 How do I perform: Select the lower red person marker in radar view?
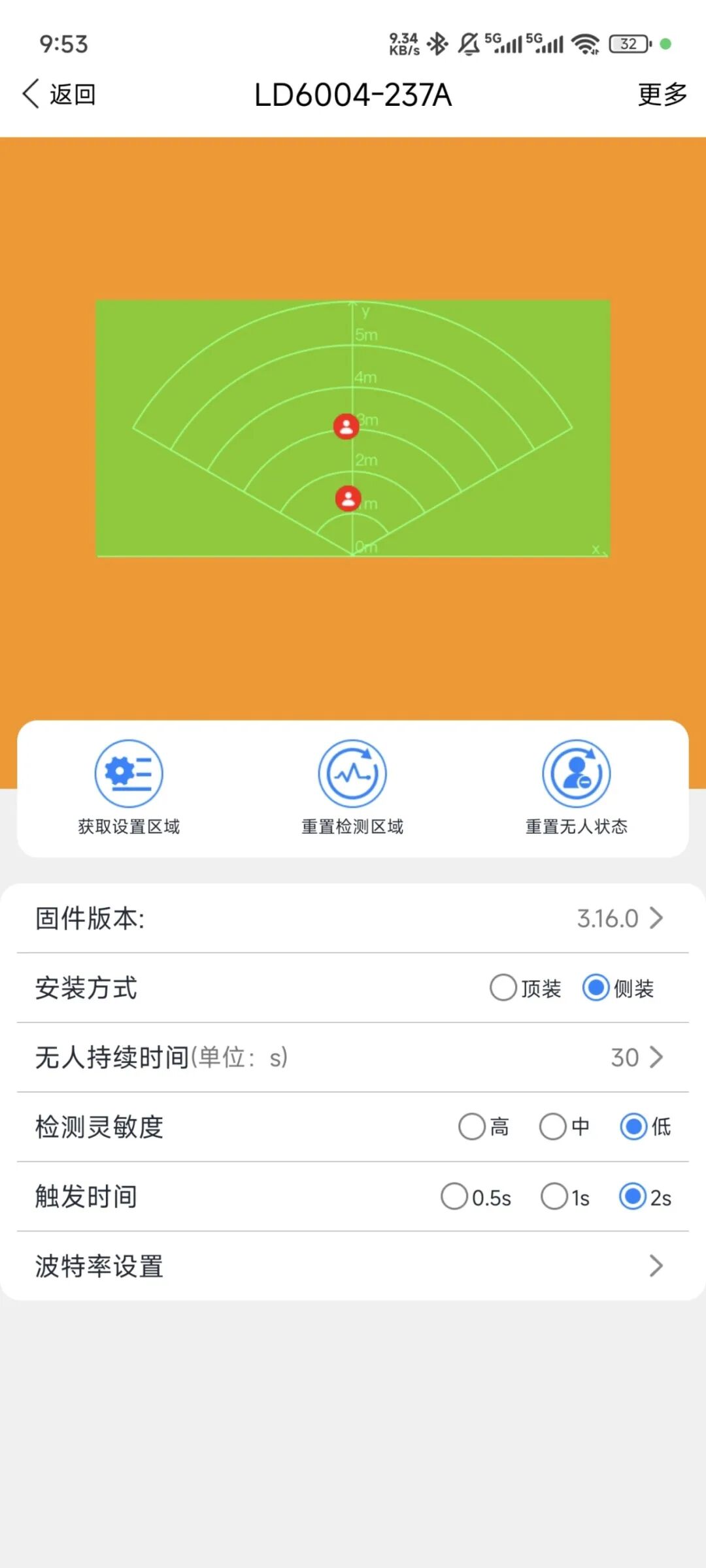[348, 499]
